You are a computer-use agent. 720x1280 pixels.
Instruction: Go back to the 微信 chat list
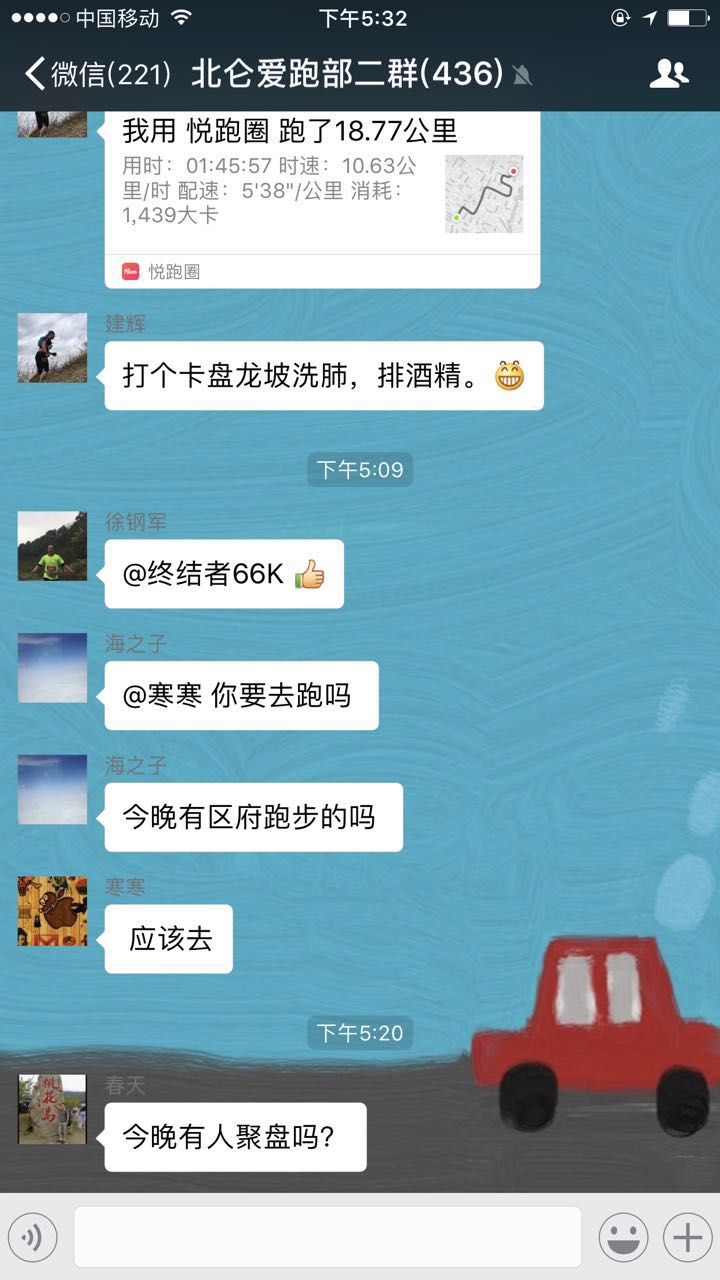pyautogui.click(x=95, y=74)
